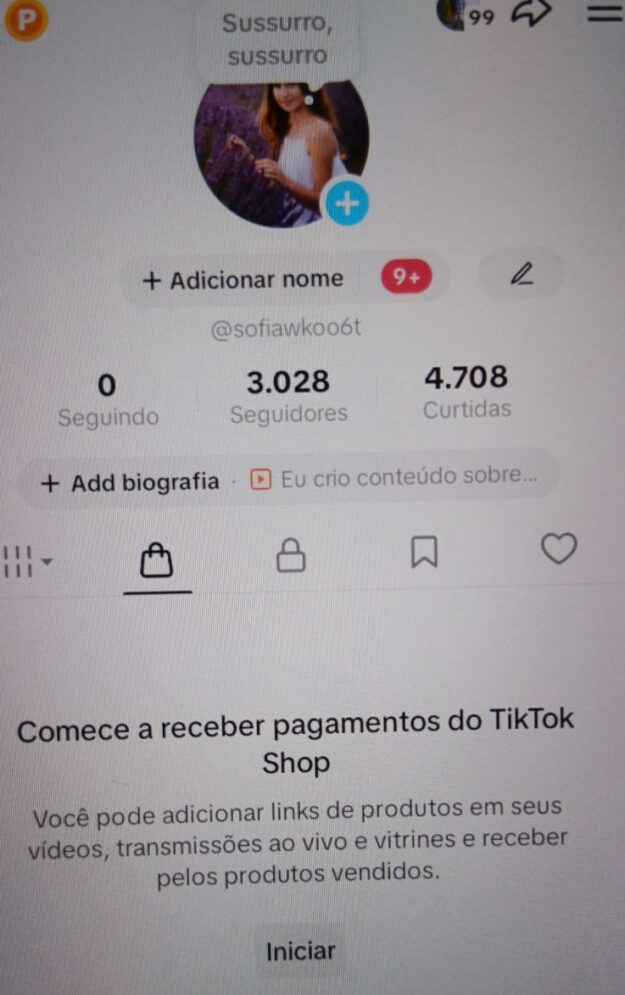The height and width of the screenshot is (995, 625).
Task: Open the edit profile pencil button
Action: click(x=521, y=274)
